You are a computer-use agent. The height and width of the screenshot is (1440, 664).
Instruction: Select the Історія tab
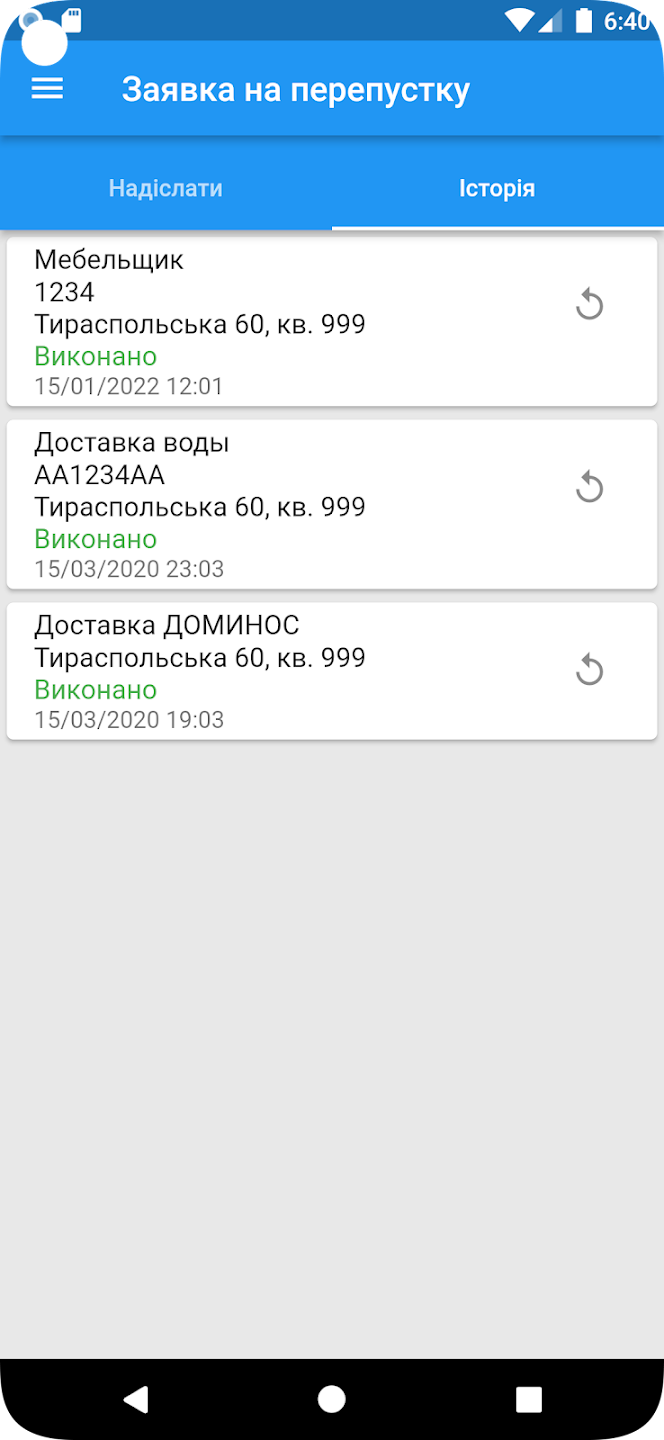[498, 188]
